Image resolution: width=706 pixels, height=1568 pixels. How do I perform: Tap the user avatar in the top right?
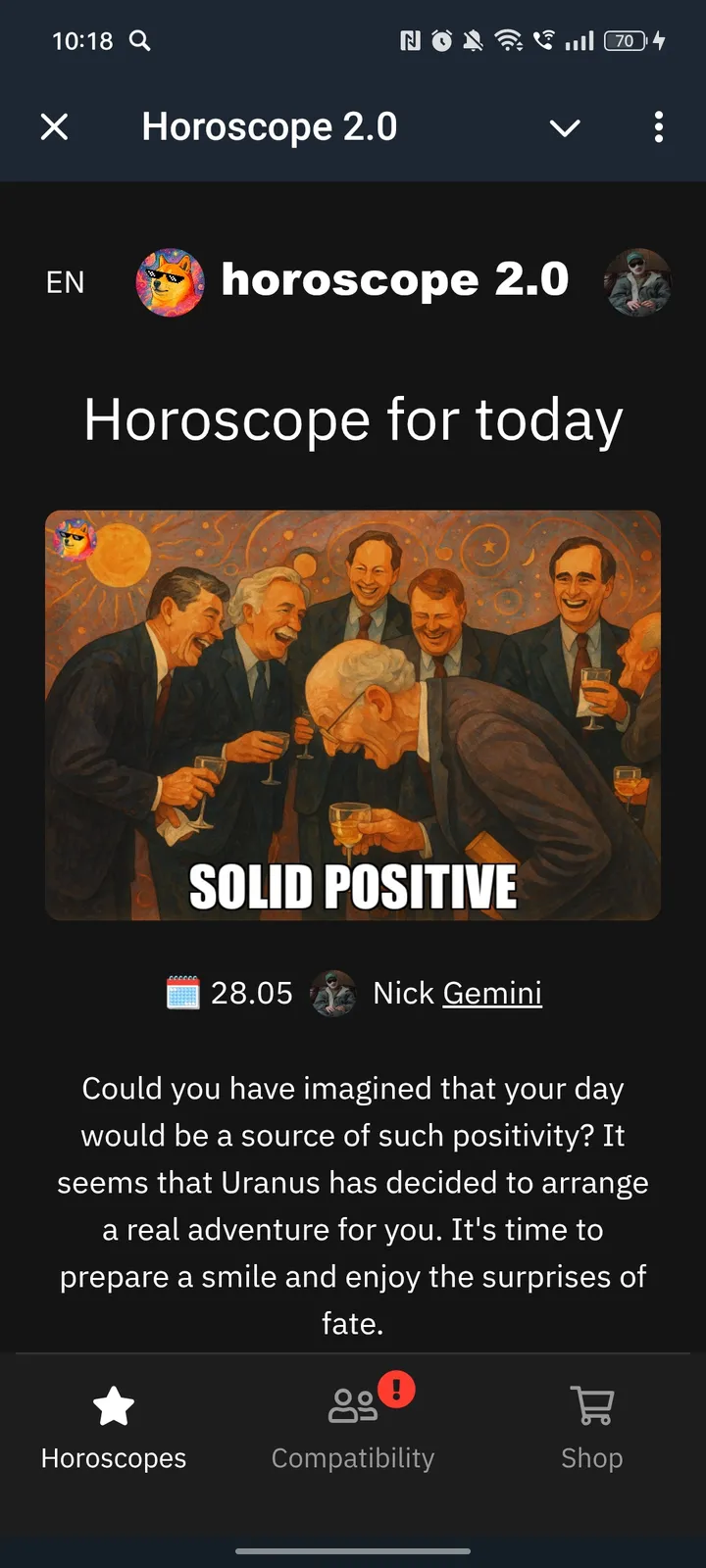click(638, 282)
